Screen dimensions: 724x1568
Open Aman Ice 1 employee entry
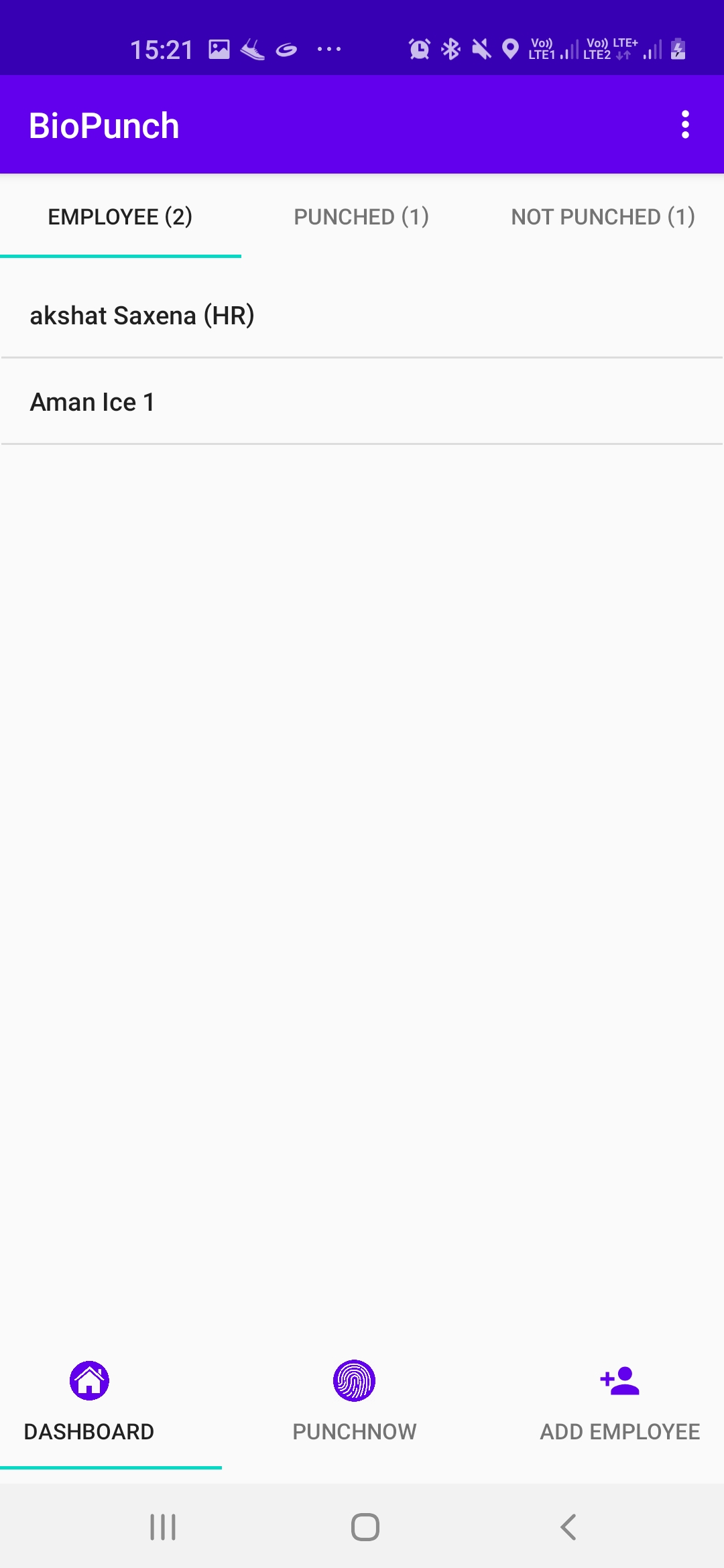click(362, 401)
